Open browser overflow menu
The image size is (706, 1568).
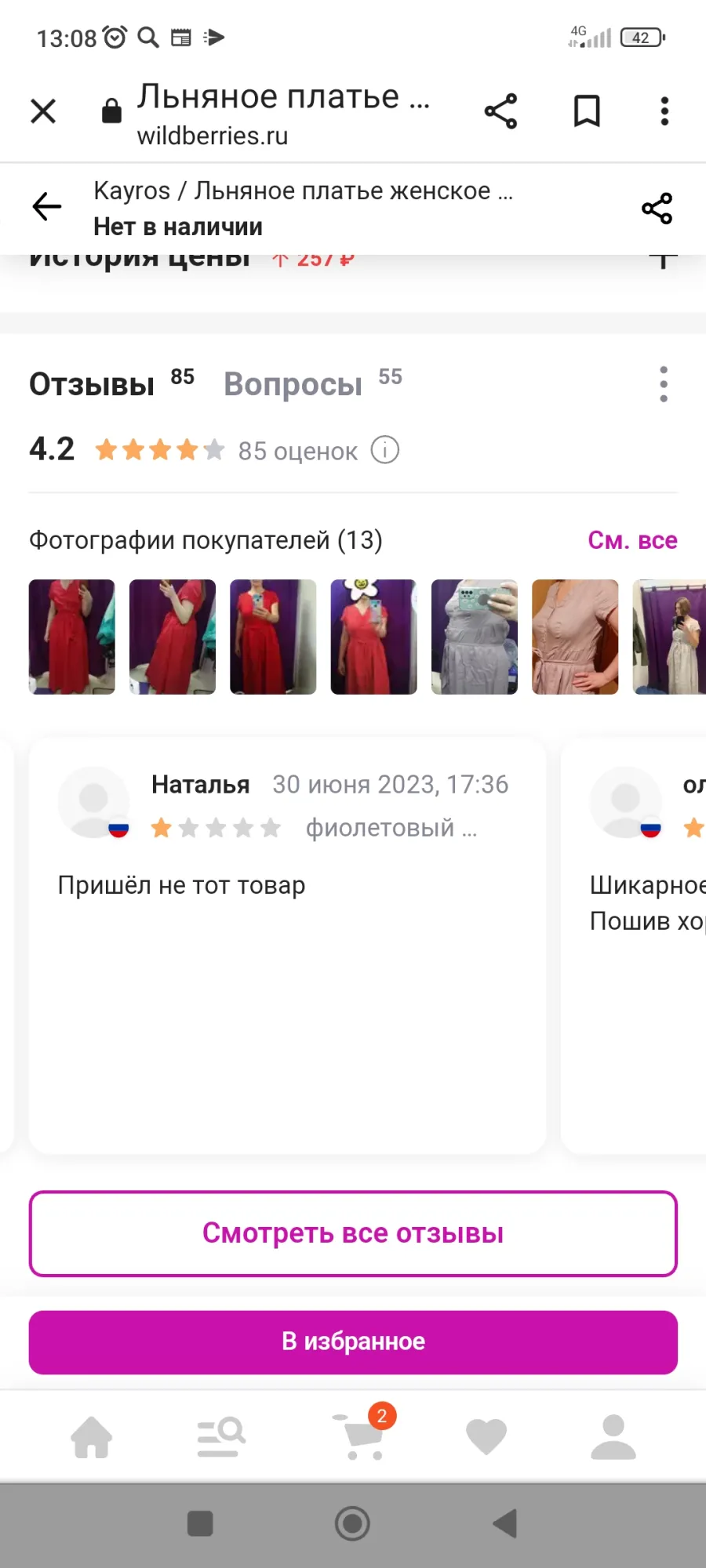(664, 111)
